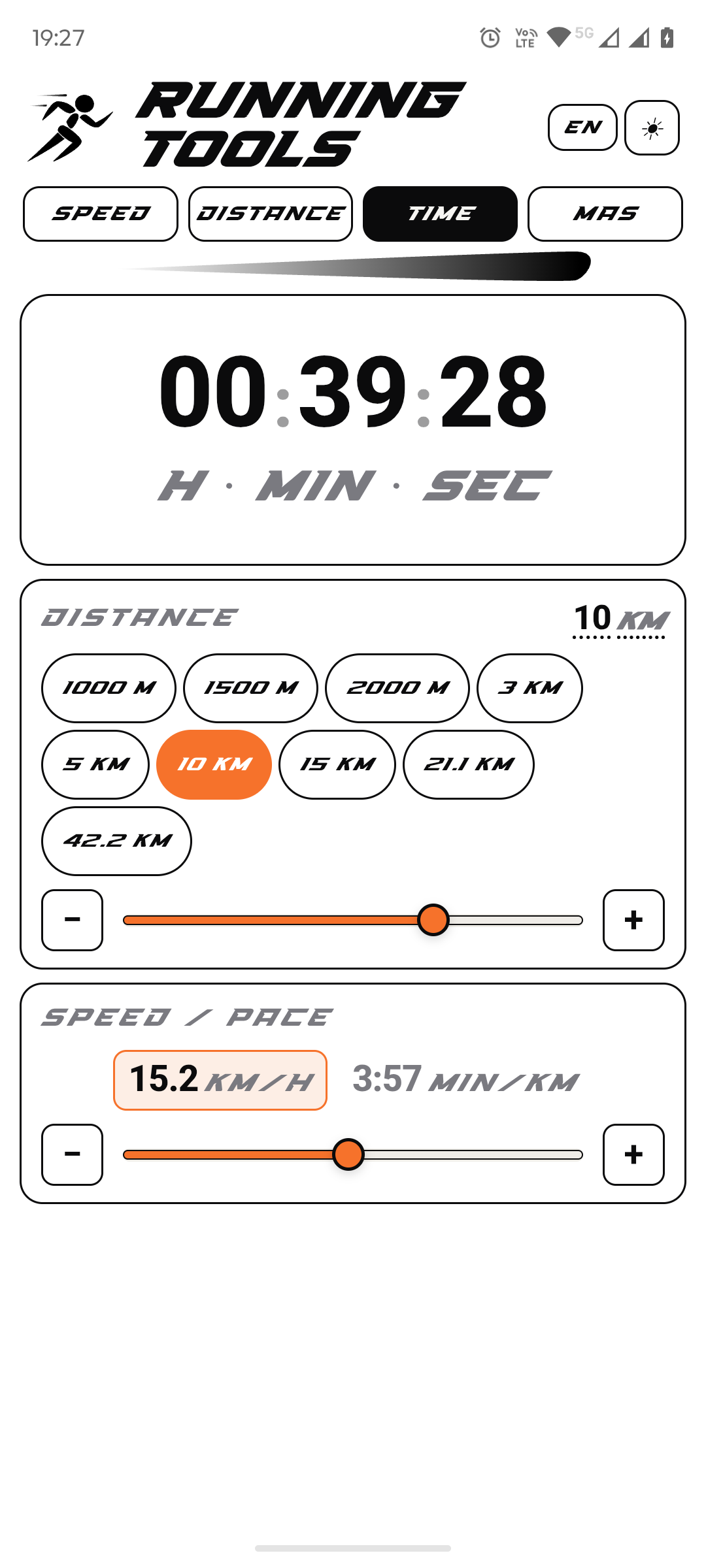
Task: Open the Distance tab
Action: [271, 214]
